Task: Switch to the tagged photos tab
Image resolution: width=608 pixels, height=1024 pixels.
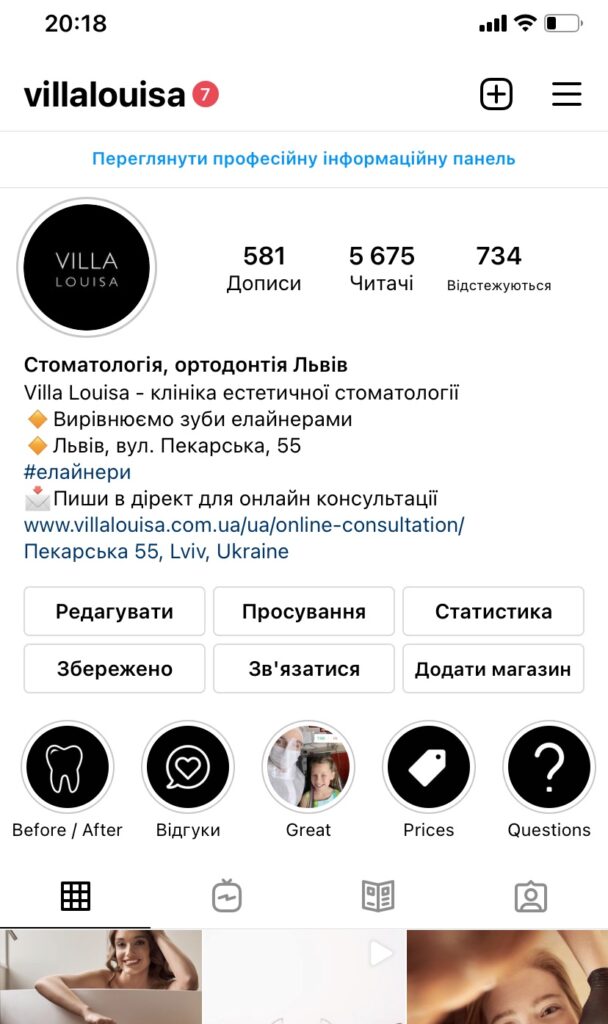Action: pos(530,896)
